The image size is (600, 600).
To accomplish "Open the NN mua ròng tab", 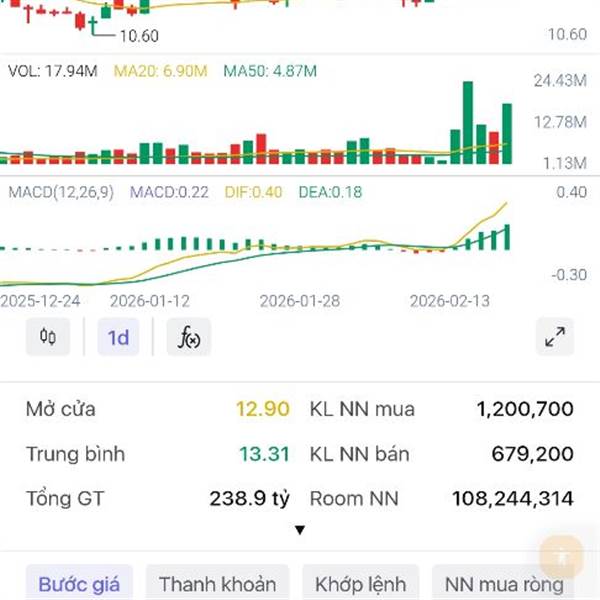I will click(504, 583).
